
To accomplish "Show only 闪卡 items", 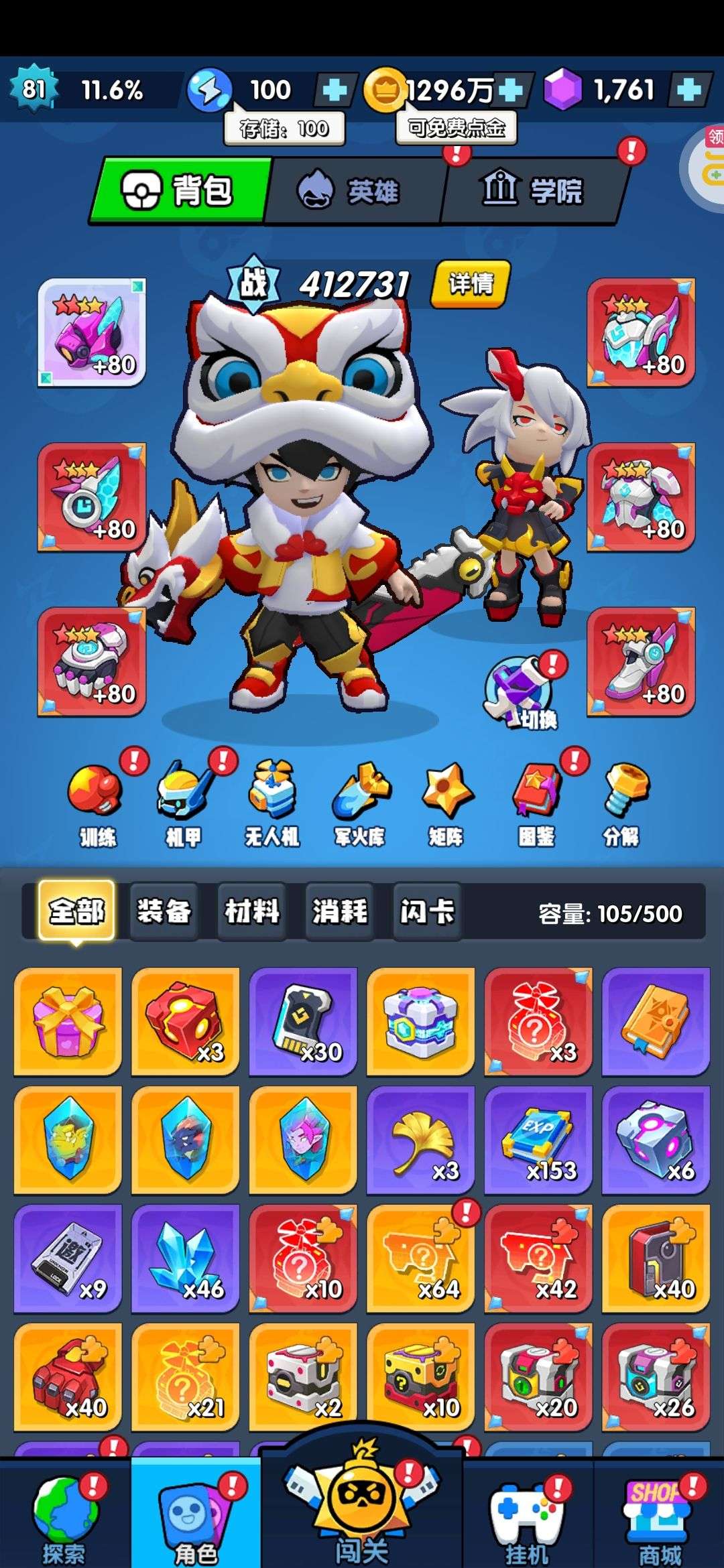I will pyautogui.click(x=427, y=911).
